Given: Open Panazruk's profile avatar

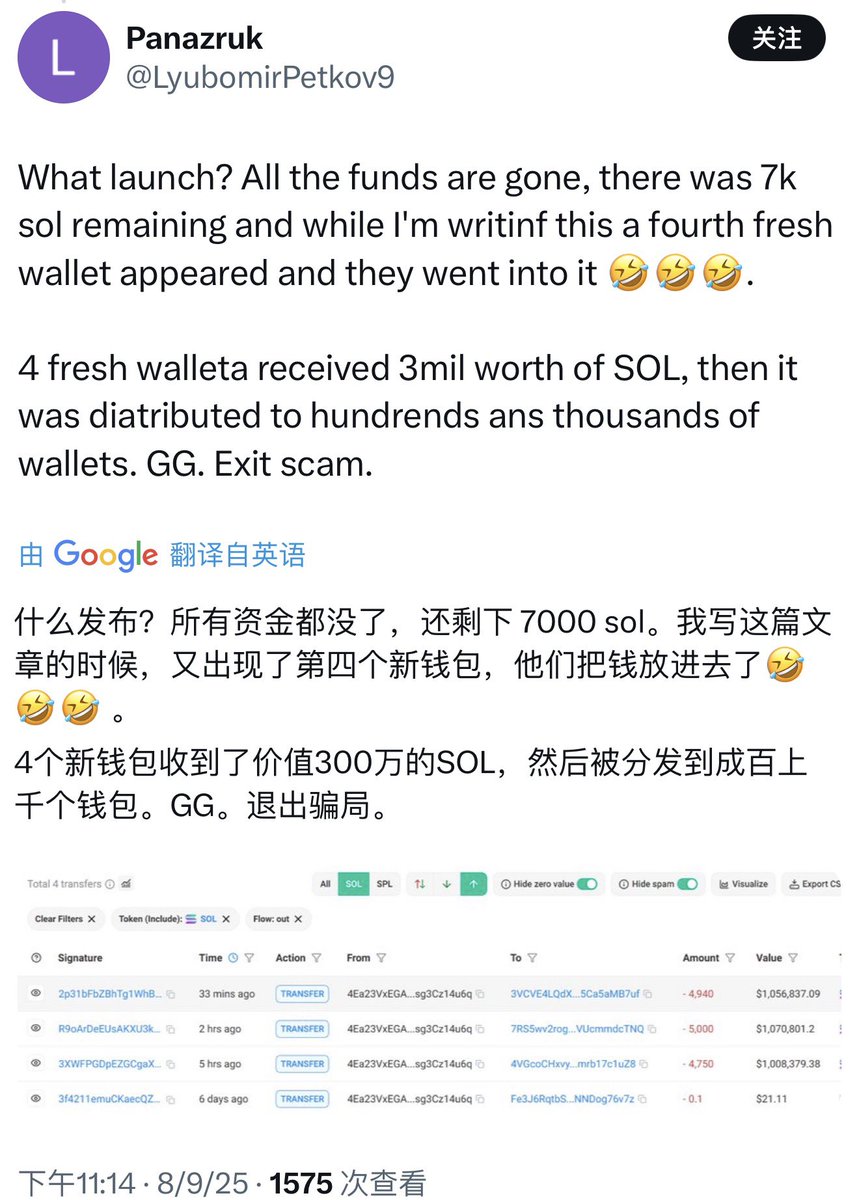Looking at the screenshot, I should 62,59.
